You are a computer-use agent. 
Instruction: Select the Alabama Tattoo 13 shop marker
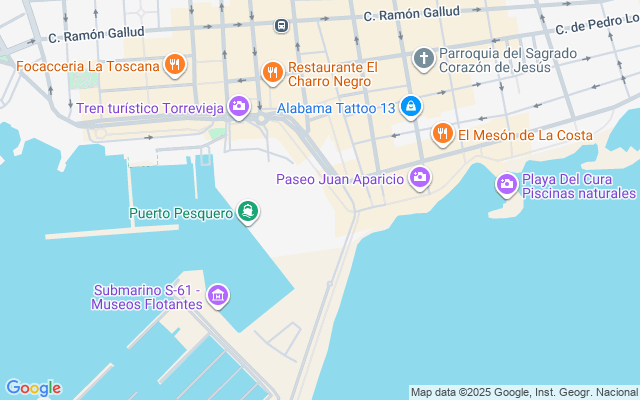411,108
